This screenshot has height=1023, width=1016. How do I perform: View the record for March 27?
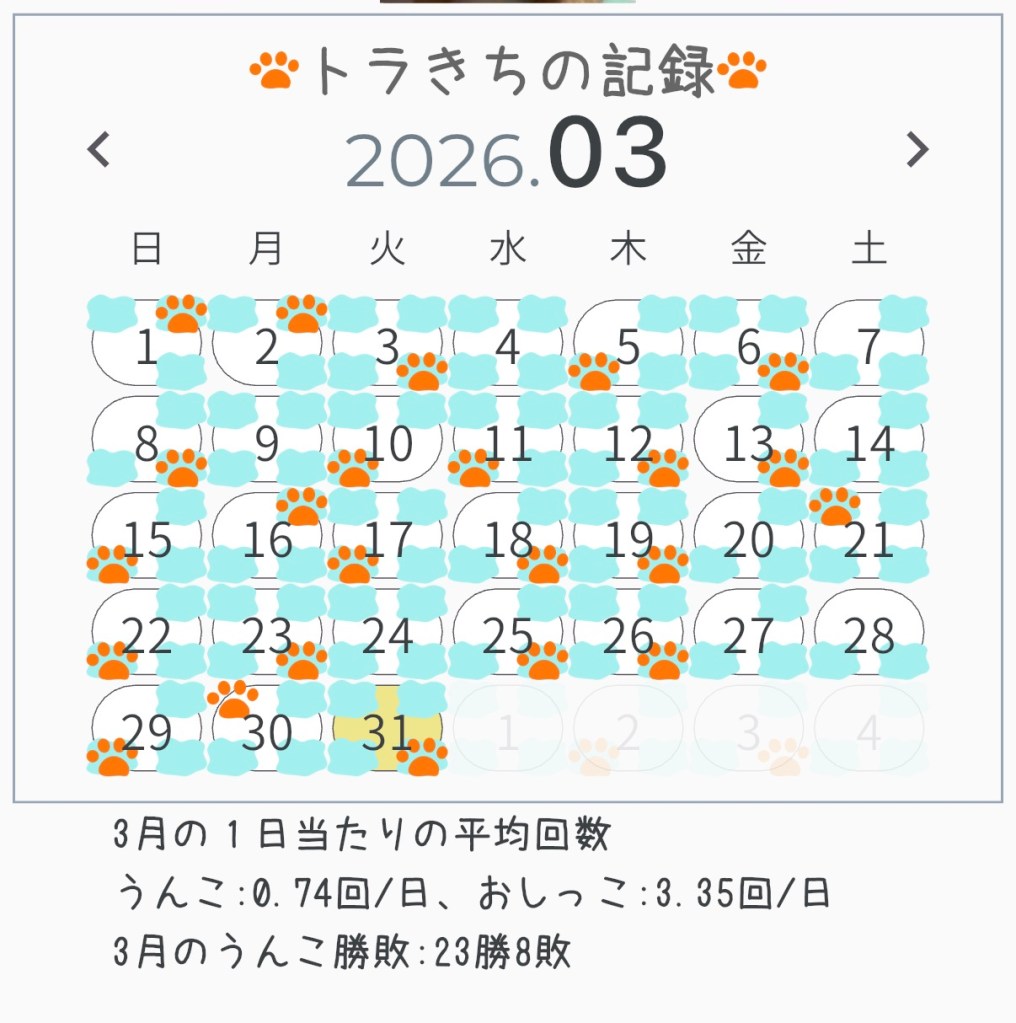tap(749, 636)
